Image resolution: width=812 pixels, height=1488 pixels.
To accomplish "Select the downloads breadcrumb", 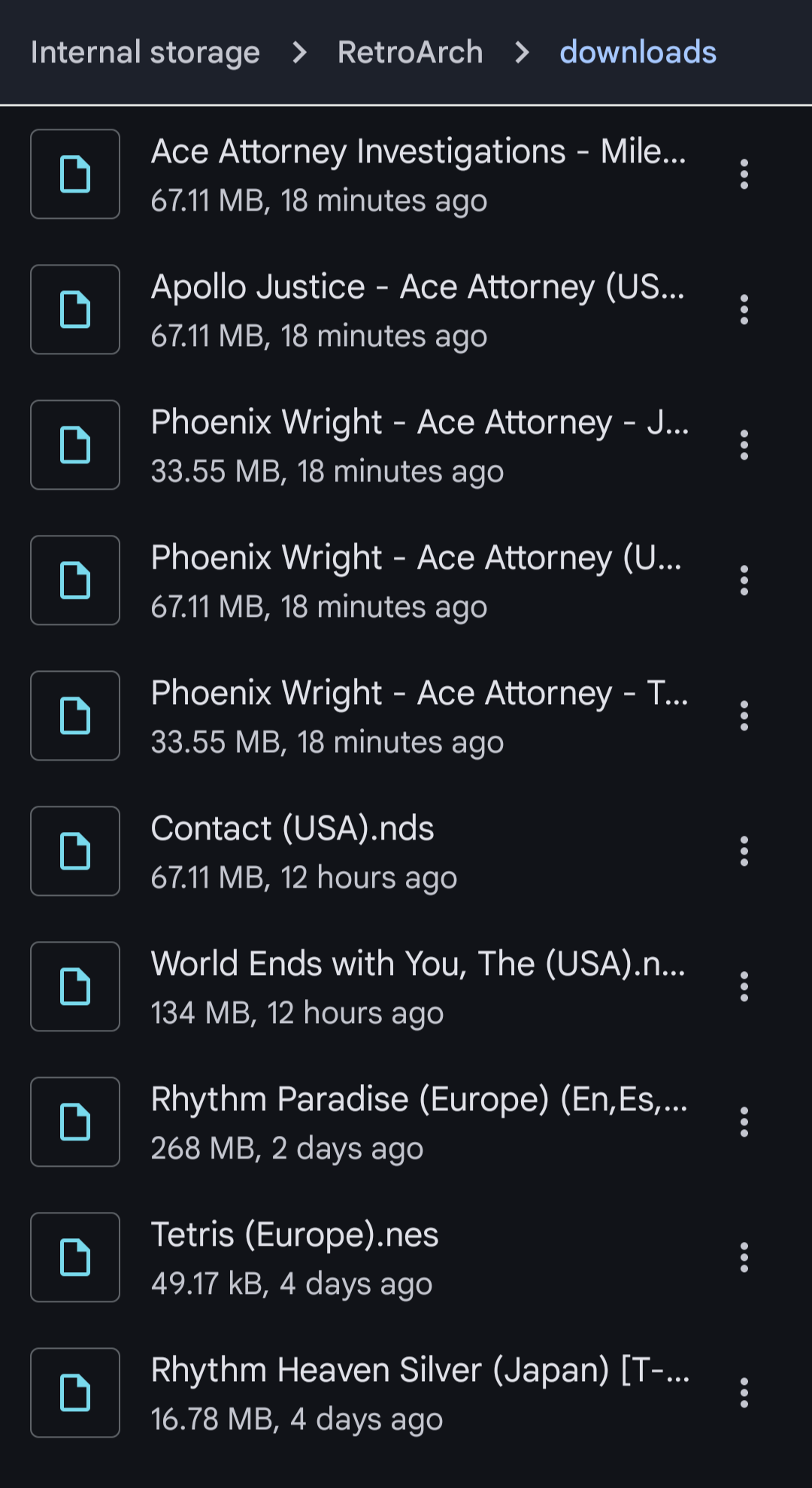I will tap(638, 53).
